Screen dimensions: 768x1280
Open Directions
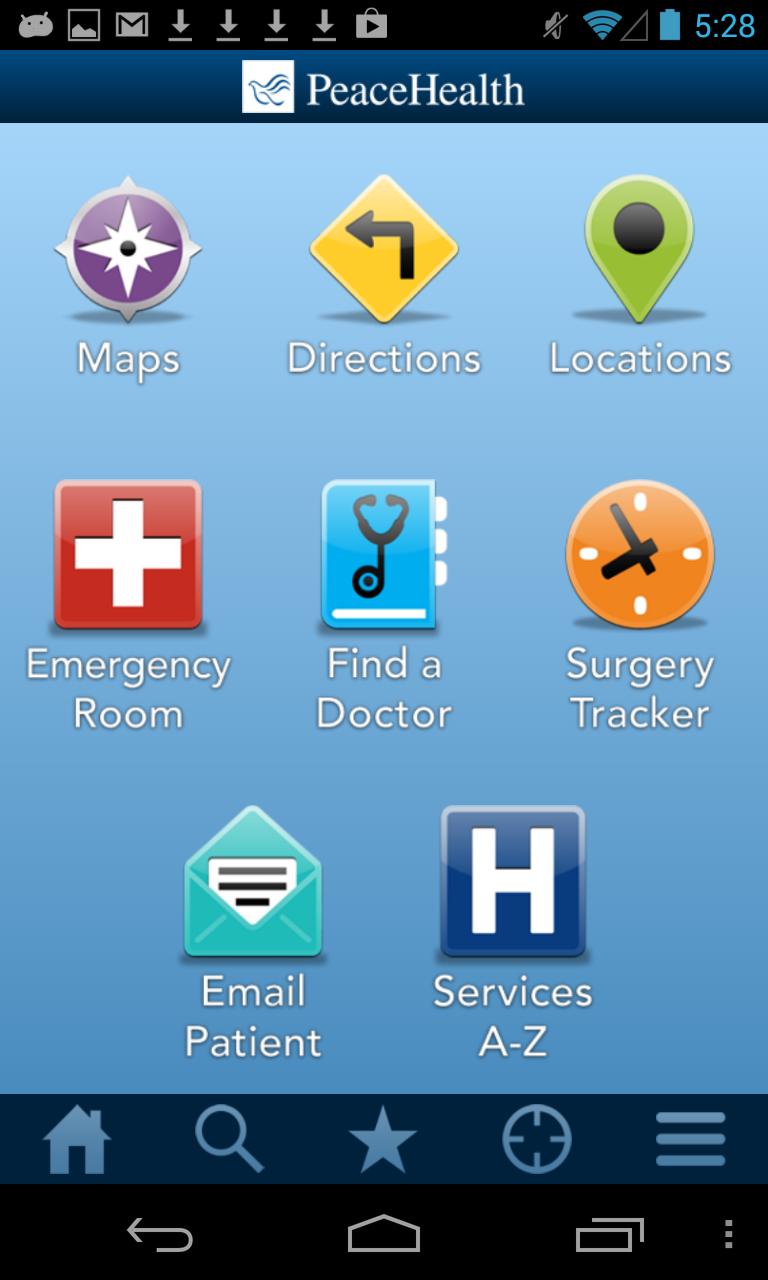click(x=383, y=250)
